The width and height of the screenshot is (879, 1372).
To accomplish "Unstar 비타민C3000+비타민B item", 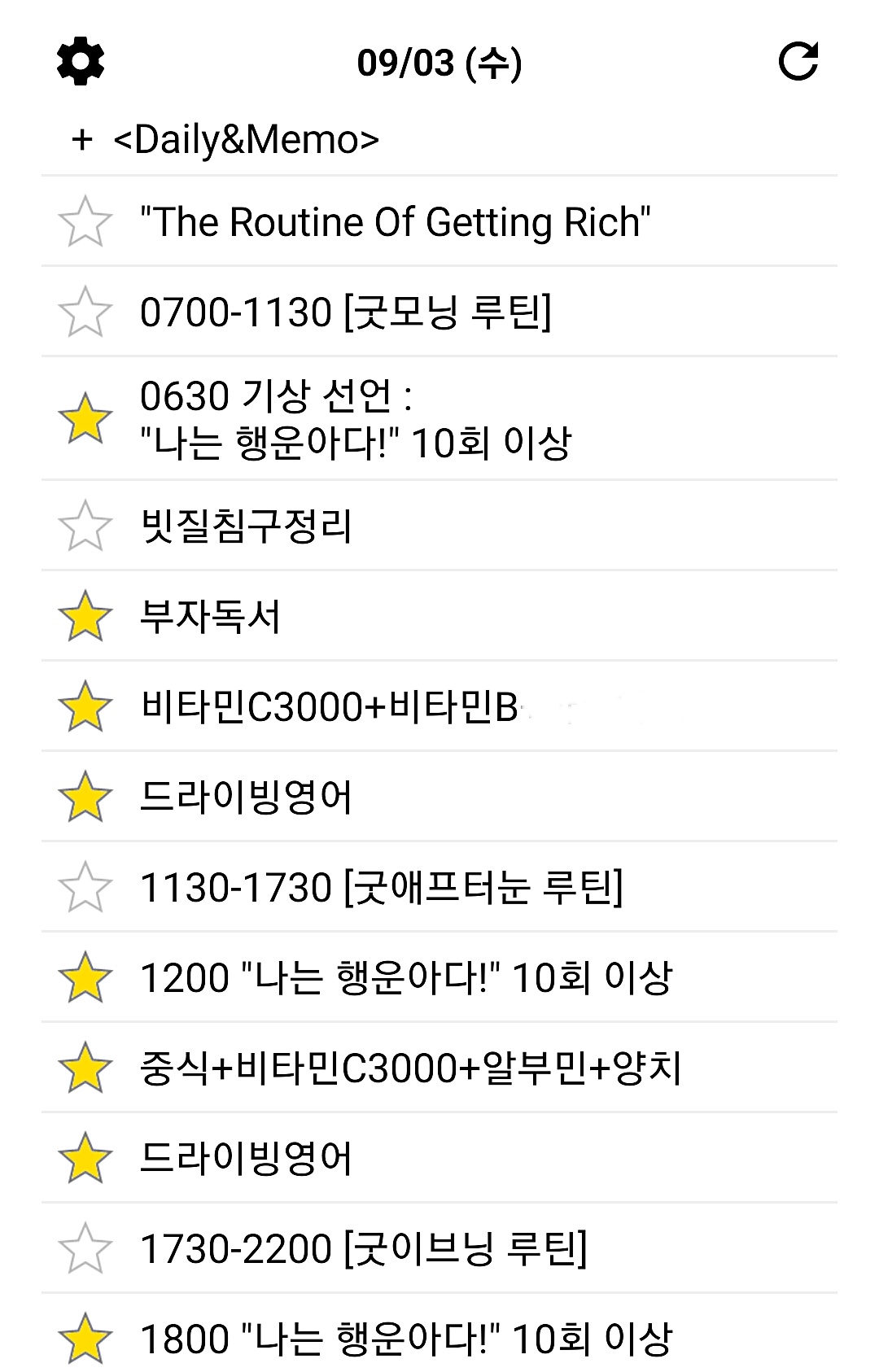I will 85,706.
